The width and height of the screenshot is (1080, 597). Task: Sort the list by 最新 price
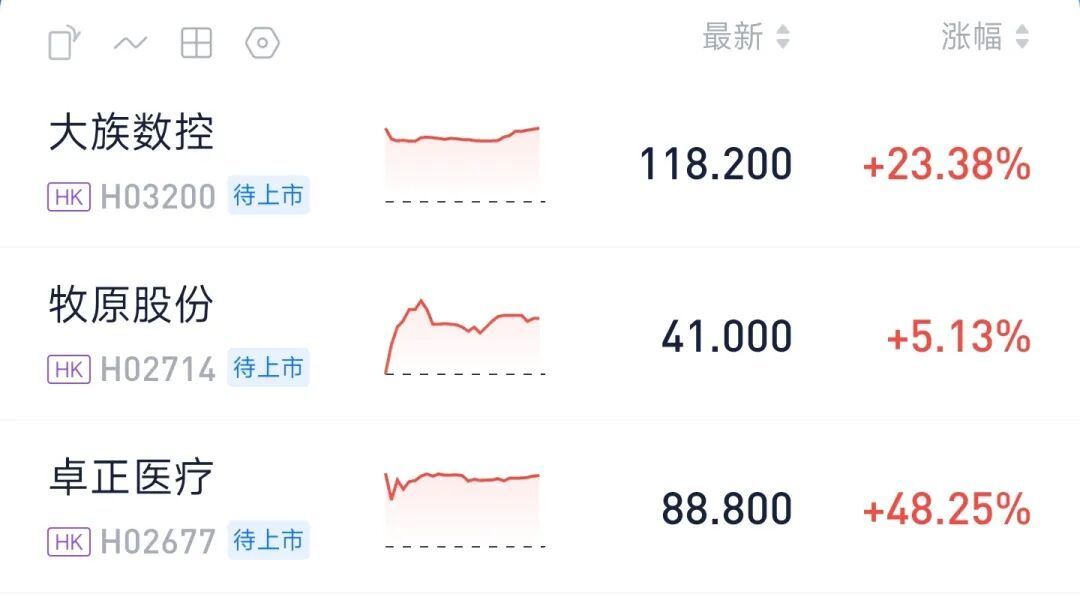click(x=746, y=38)
